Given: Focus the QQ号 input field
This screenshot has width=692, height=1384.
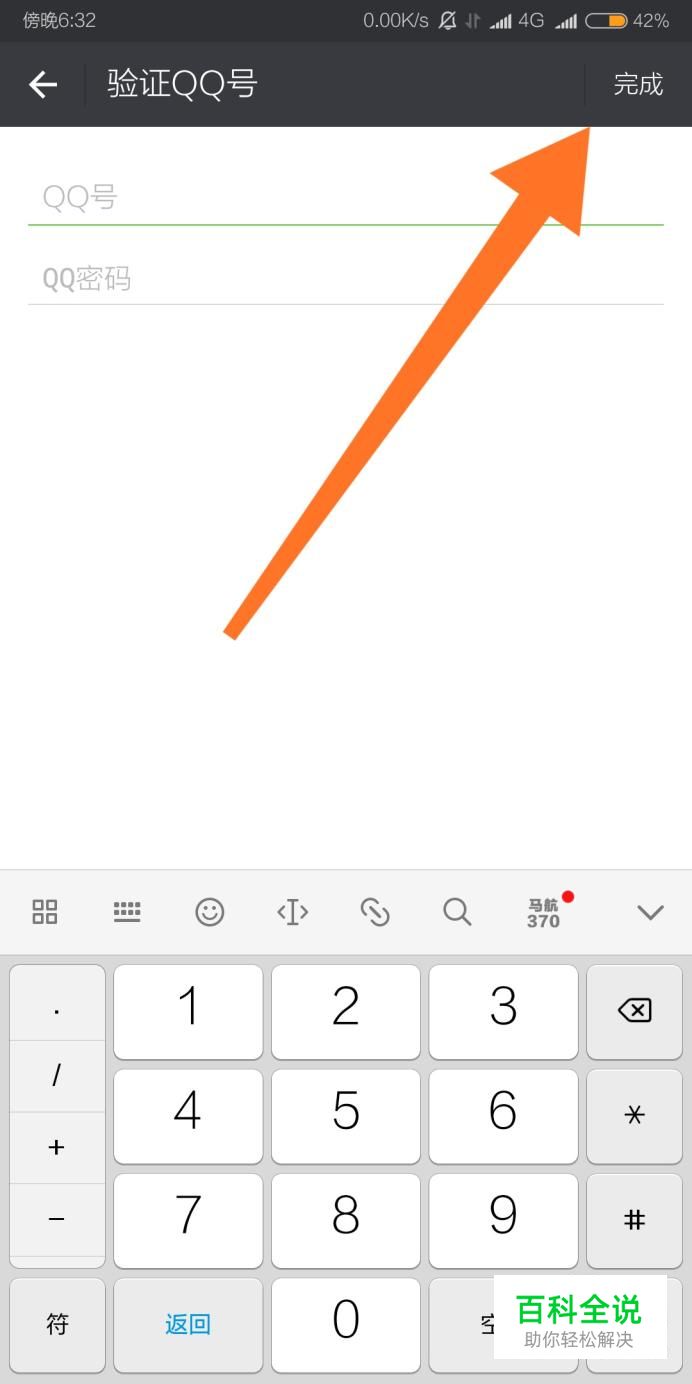Looking at the screenshot, I should pyautogui.click(x=346, y=197).
